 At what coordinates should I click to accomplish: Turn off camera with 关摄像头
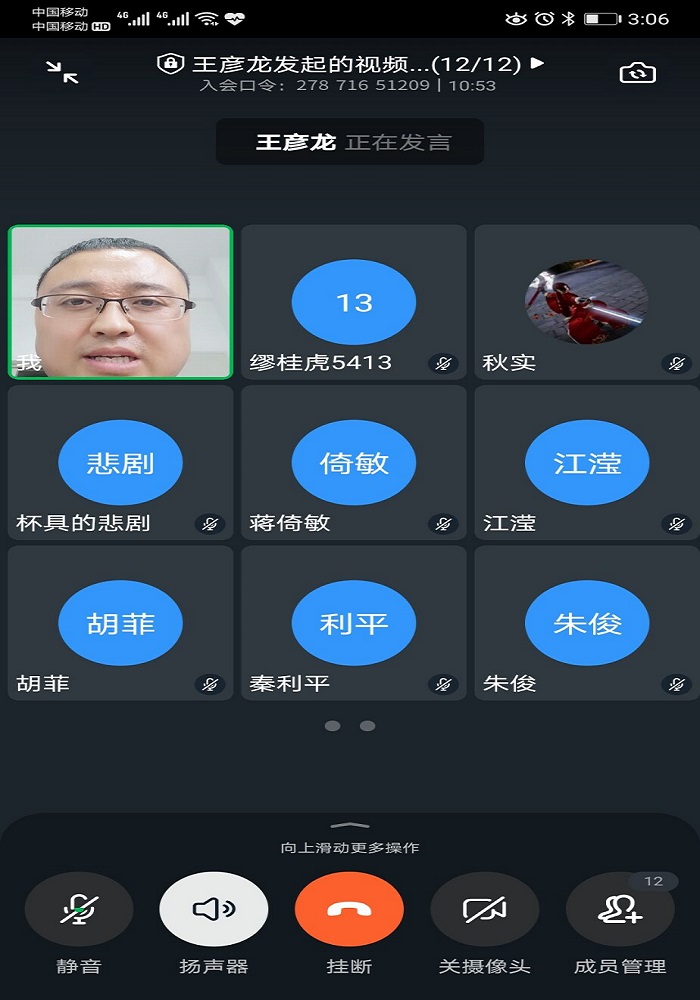484,910
